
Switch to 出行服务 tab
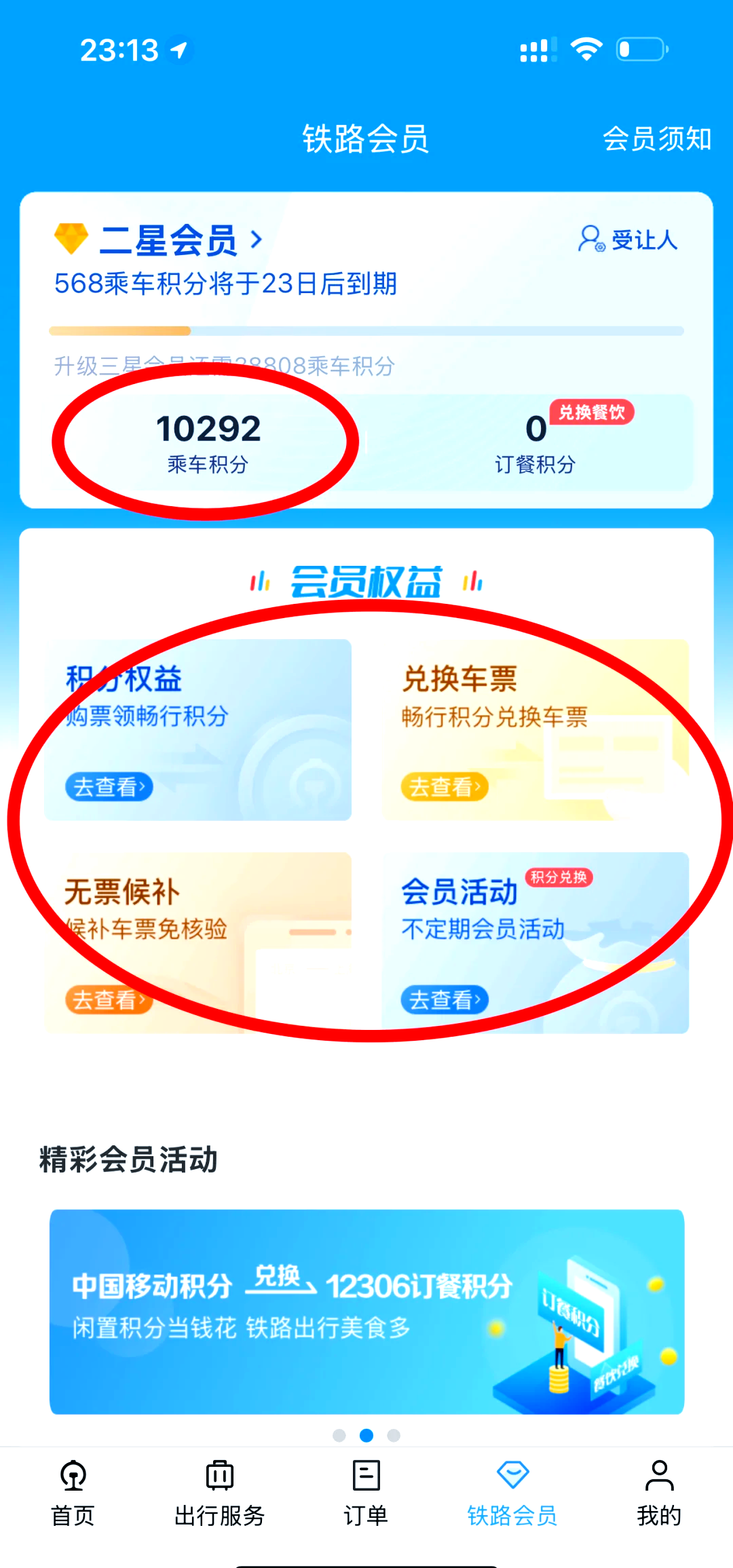[219, 1493]
